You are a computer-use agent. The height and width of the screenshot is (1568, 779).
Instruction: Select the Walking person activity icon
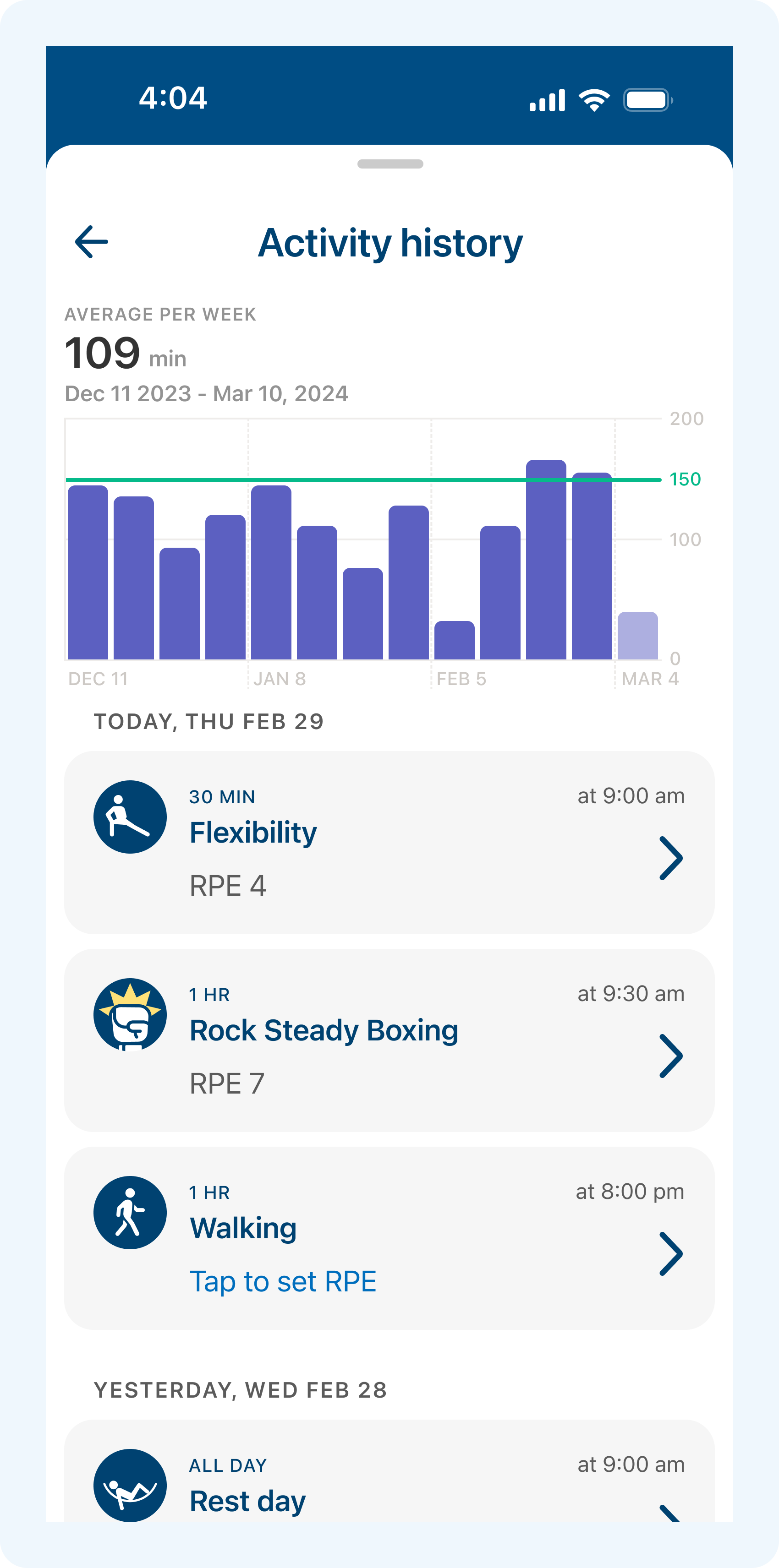click(x=130, y=1213)
